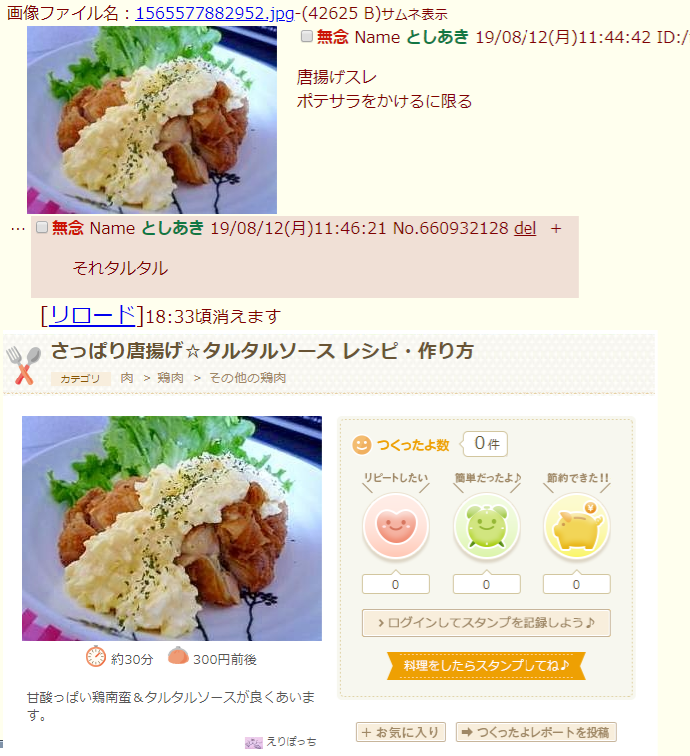Add the recipe via お気に入り button

400,733
